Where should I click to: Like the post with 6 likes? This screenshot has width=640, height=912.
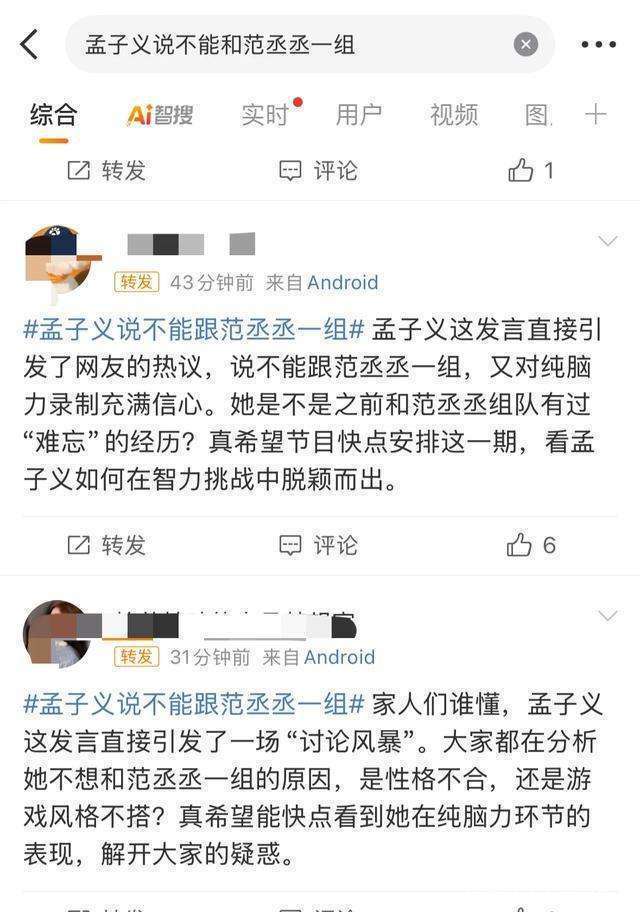[x=531, y=545]
